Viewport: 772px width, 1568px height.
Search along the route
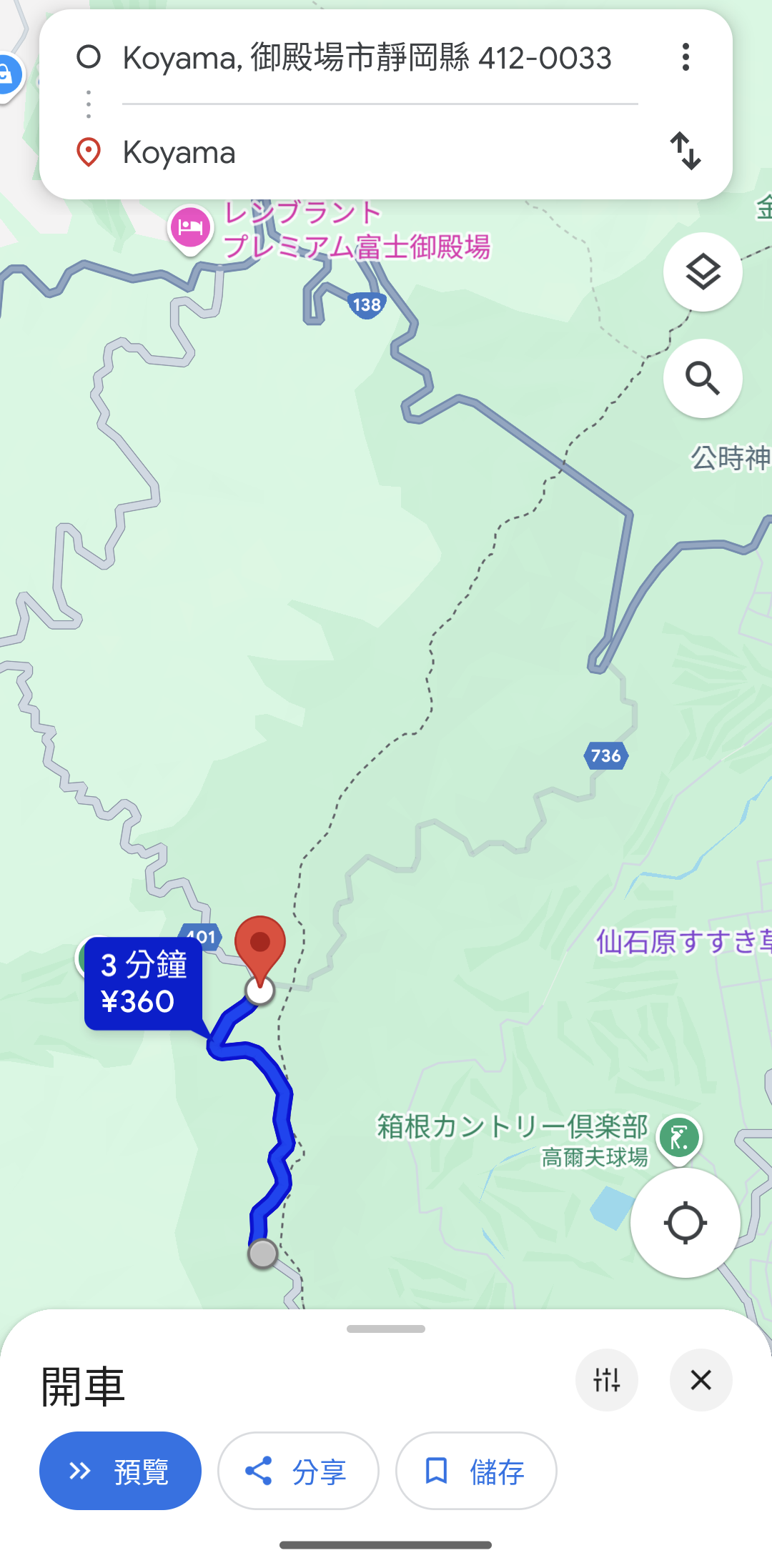click(702, 378)
